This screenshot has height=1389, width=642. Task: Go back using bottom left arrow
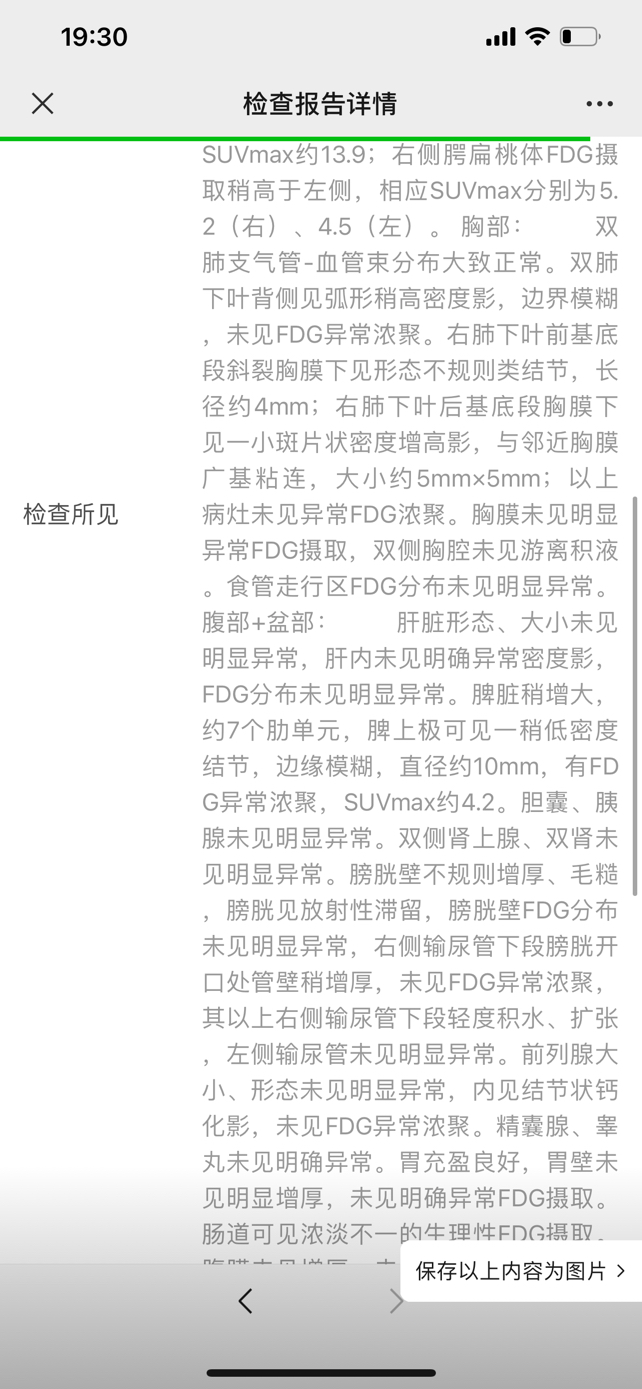pos(245,1300)
